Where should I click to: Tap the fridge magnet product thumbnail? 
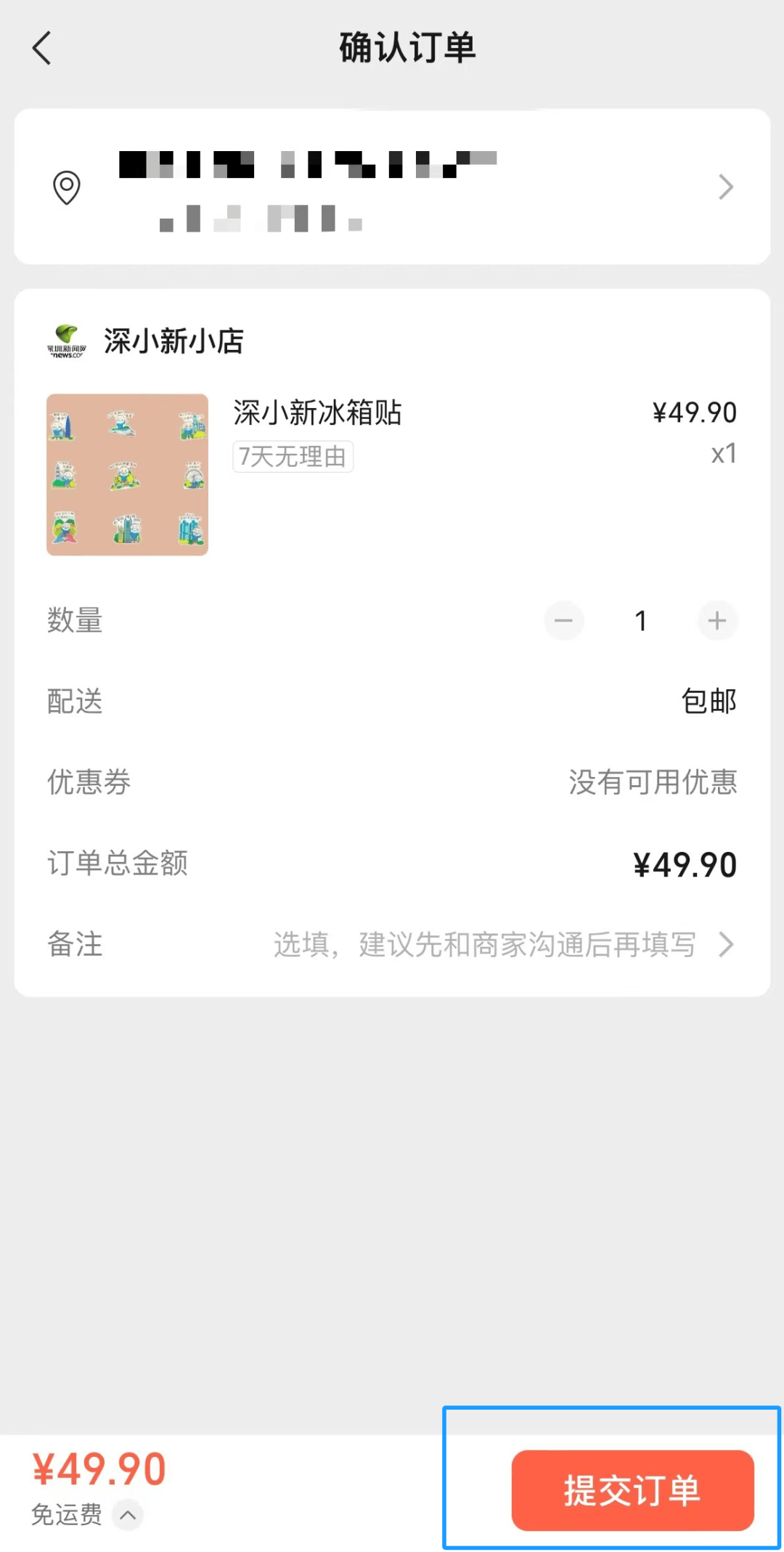[x=127, y=475]
